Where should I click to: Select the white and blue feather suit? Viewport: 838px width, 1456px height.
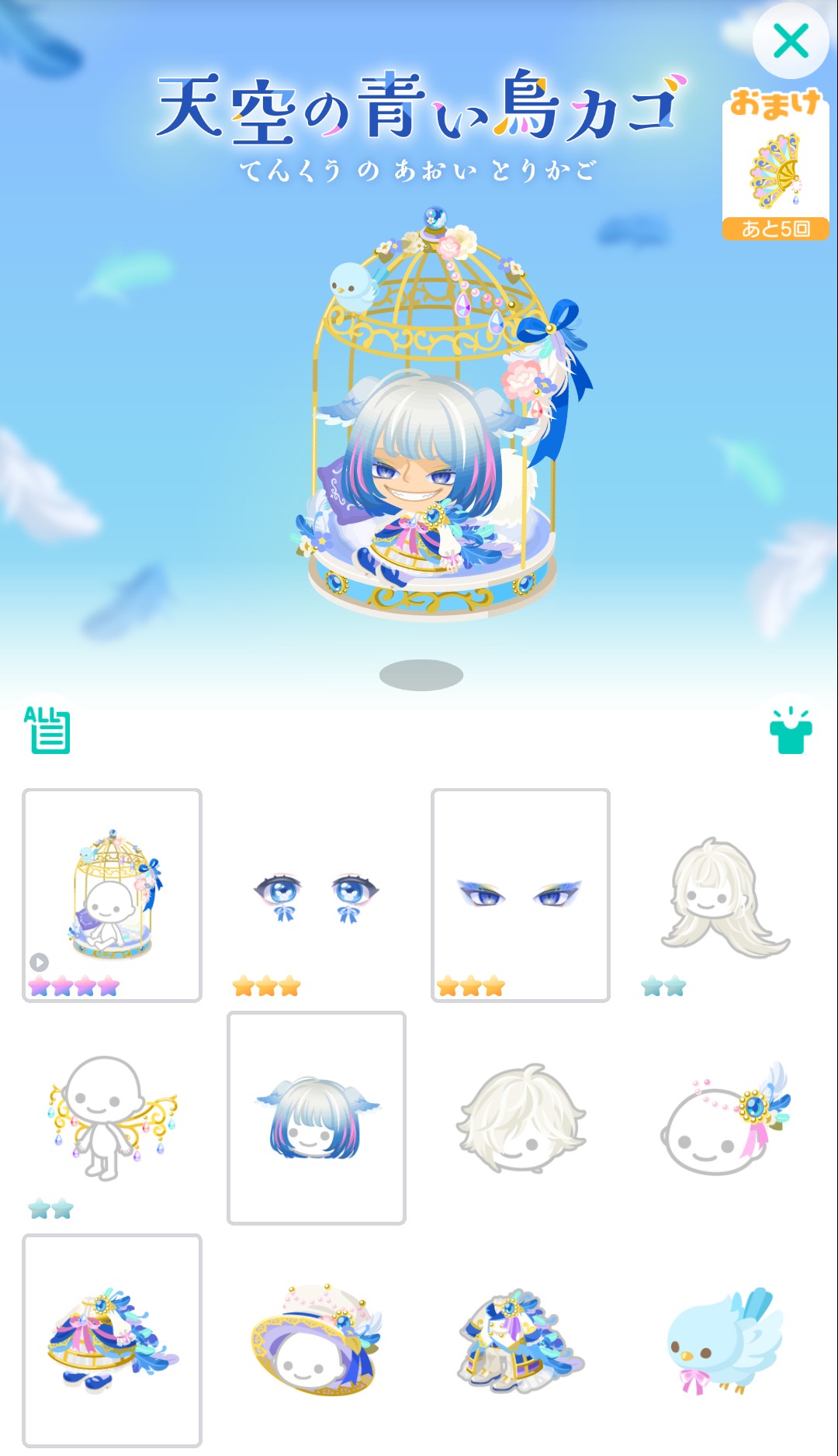pos(520,1340)
